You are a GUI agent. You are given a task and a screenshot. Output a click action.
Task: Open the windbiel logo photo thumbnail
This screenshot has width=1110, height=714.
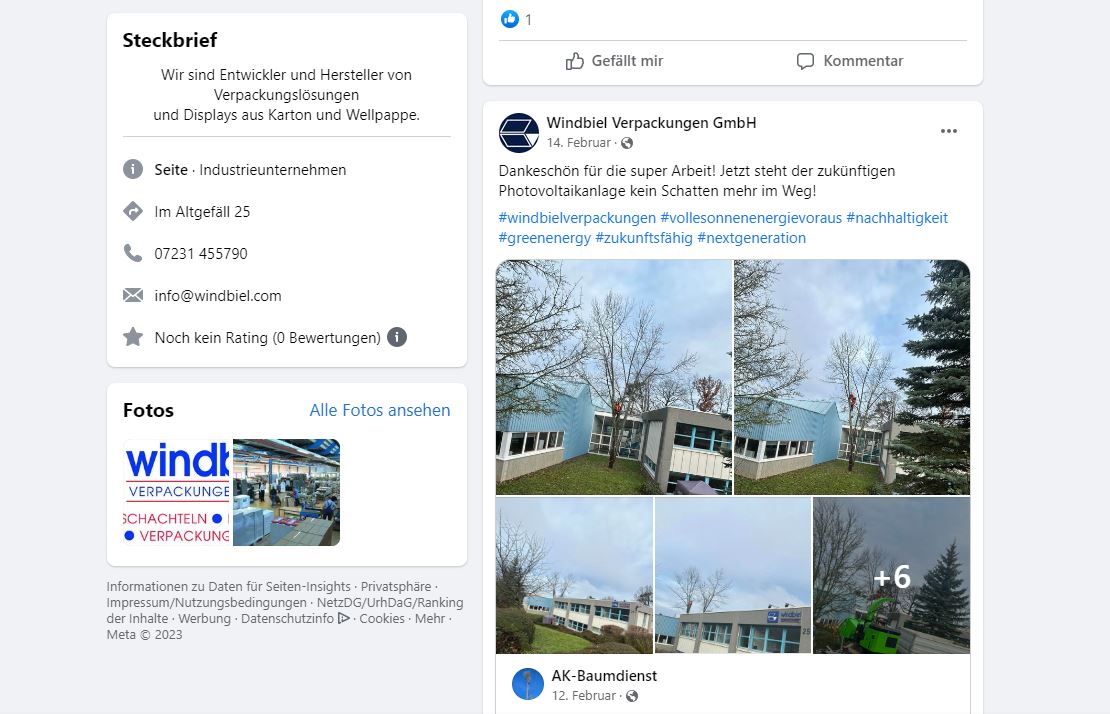(176, 492)
